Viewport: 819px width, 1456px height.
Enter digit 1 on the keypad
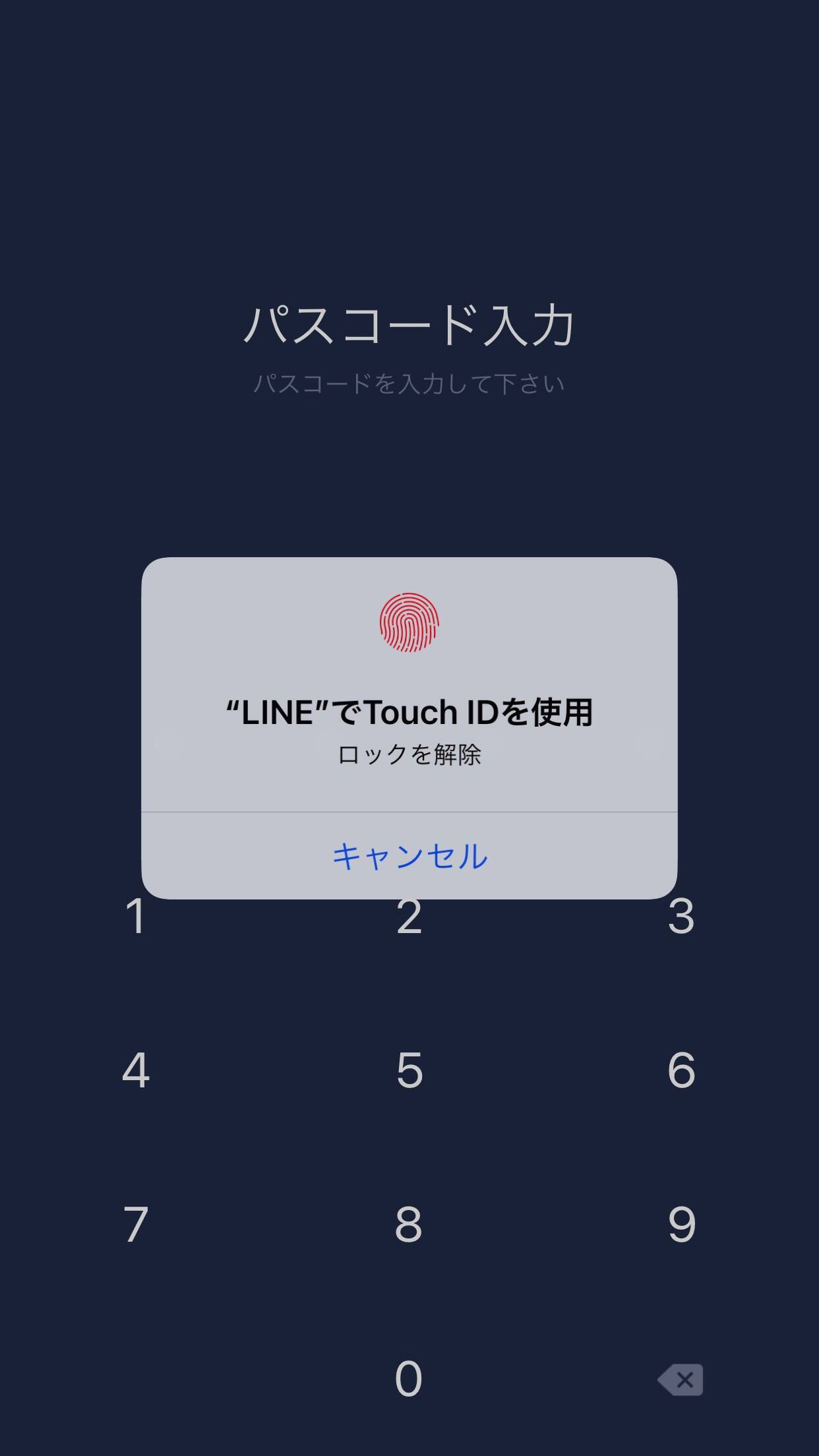tap(136, 917)
